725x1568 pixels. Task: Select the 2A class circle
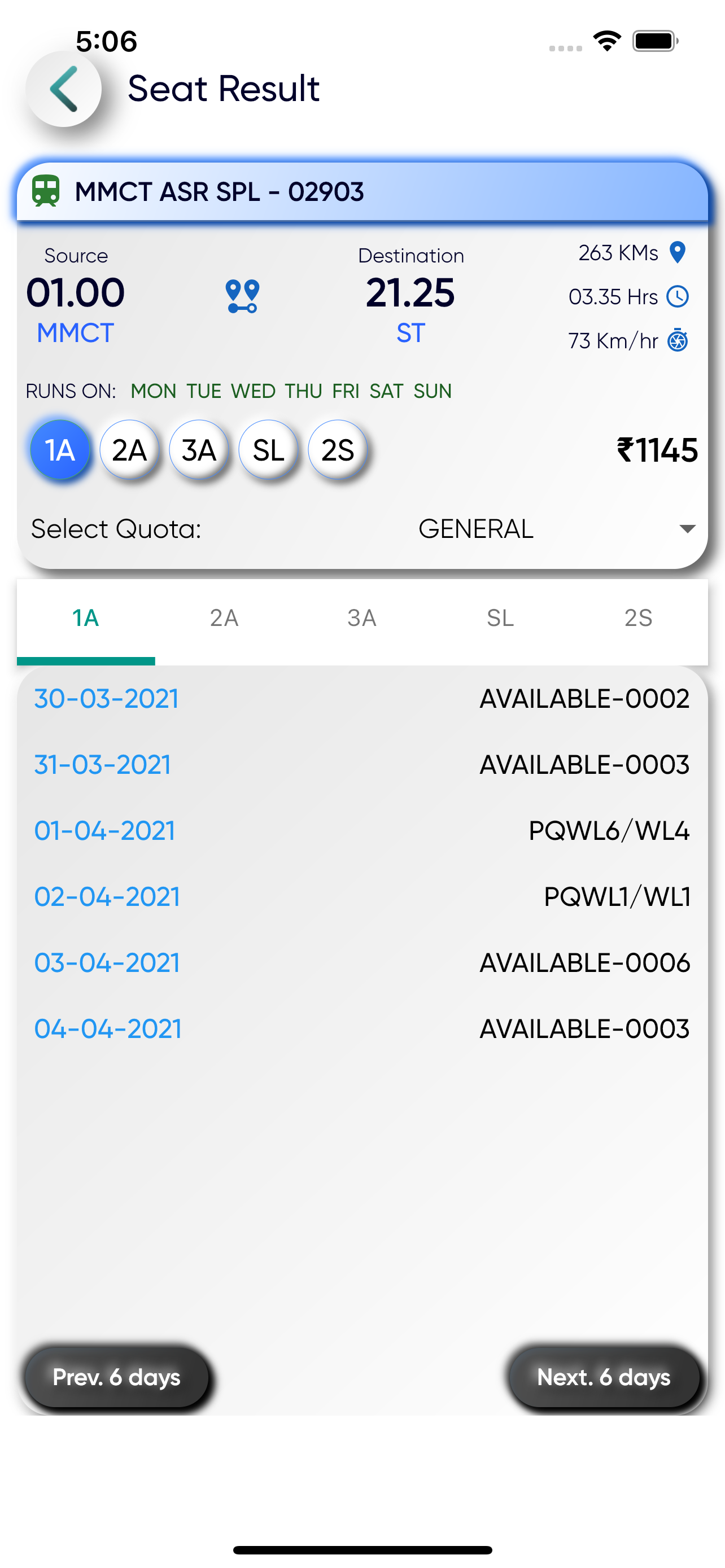tap(130, 449)
